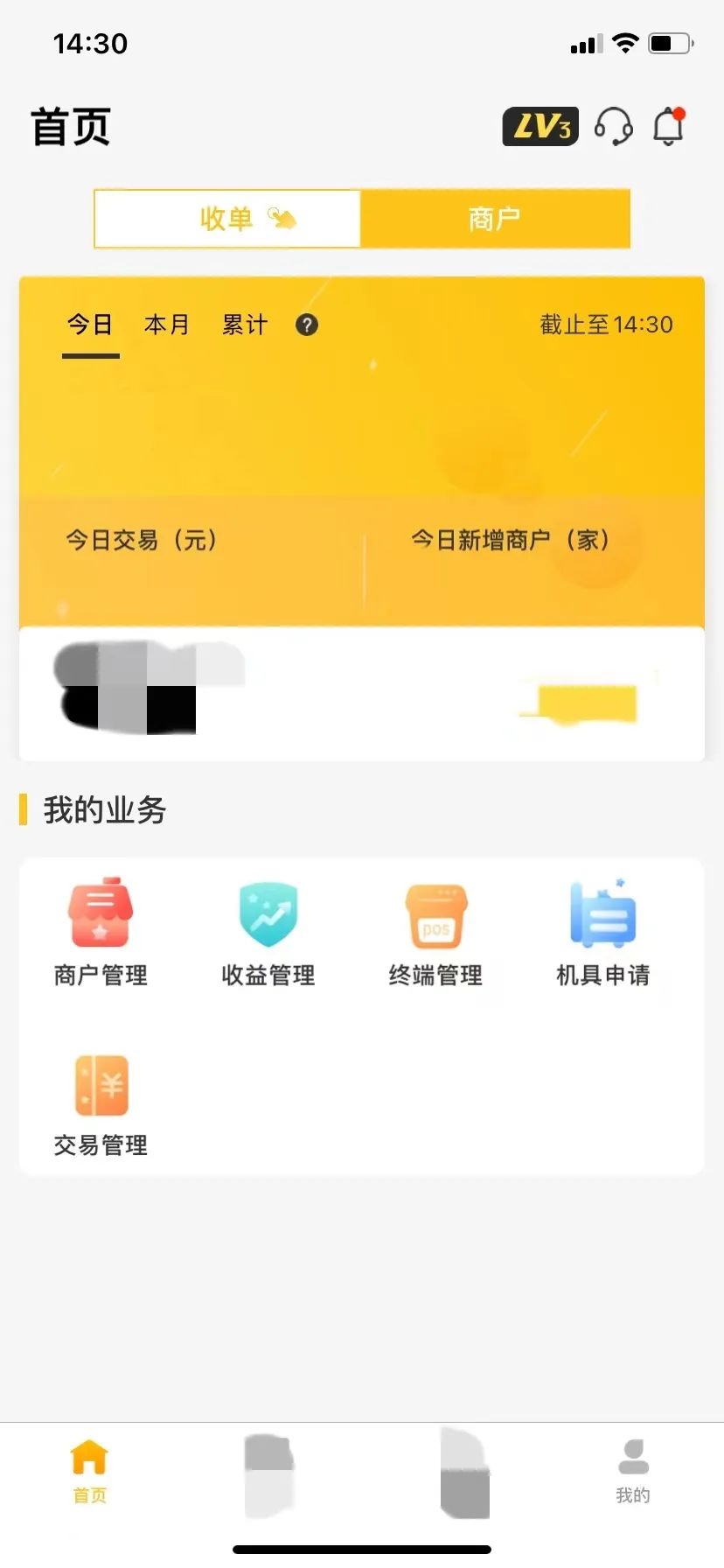This screenshot has height=1568, width=724.
Task: Tap 今日新增商户 new merchants area
Action: pos(511,540)
